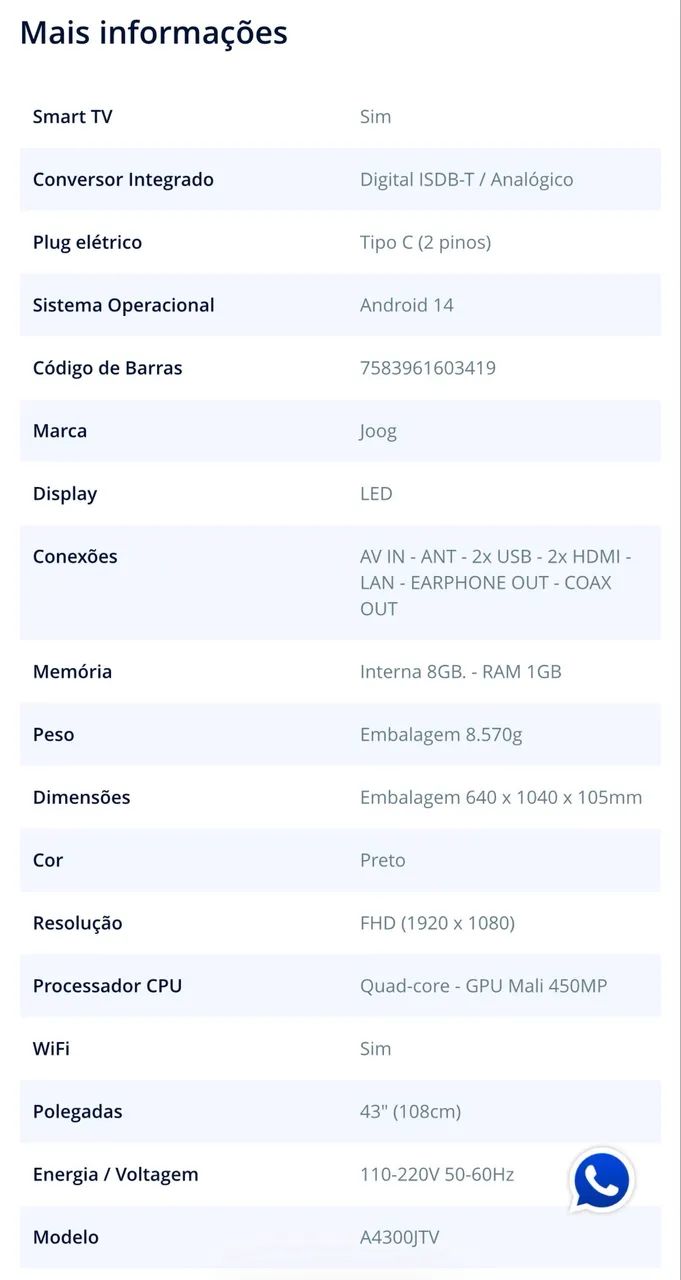Open the WhatsApp chat floating button

(602, 1181)
